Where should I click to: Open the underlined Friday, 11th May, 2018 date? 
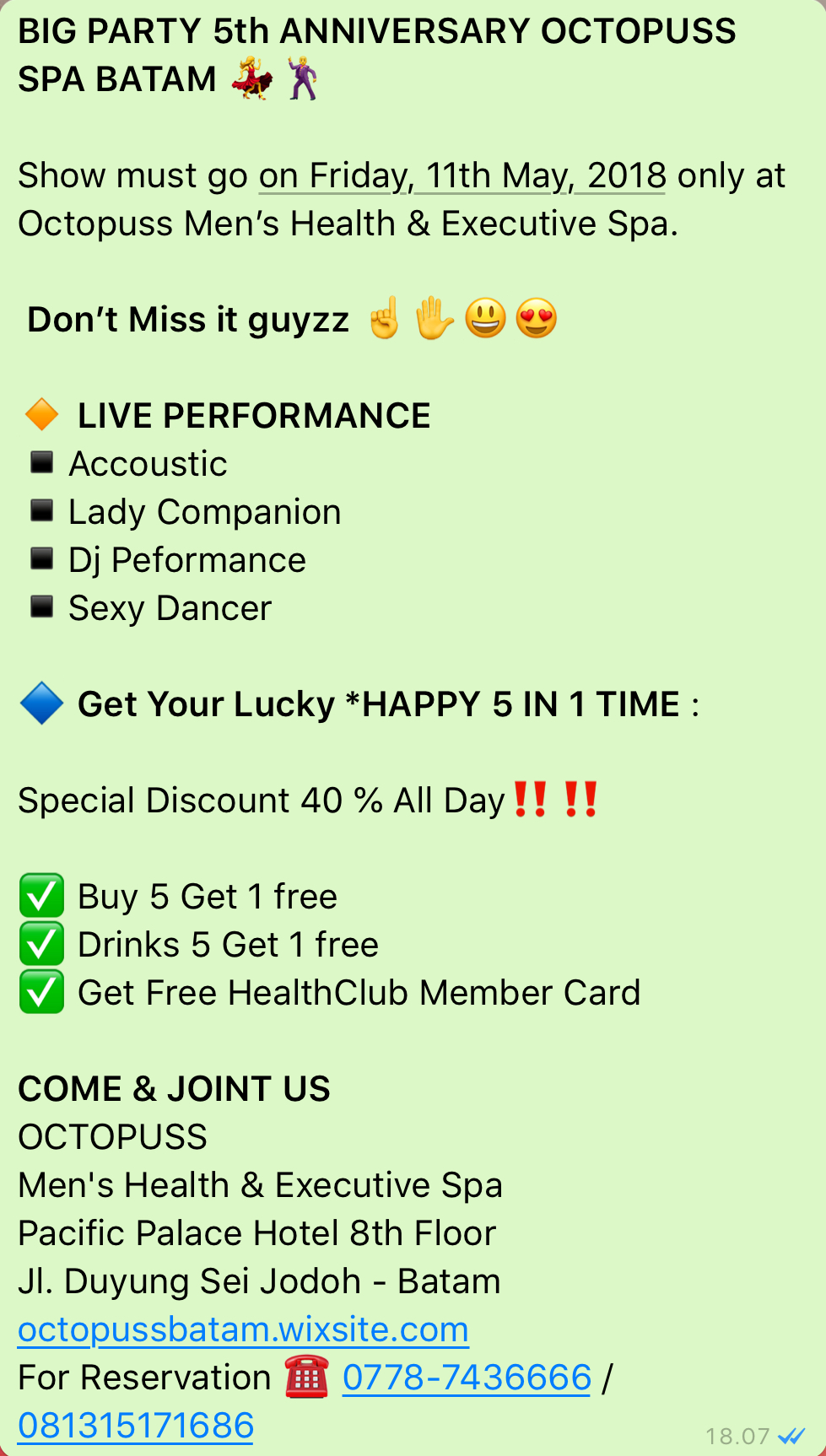[462, 176]
